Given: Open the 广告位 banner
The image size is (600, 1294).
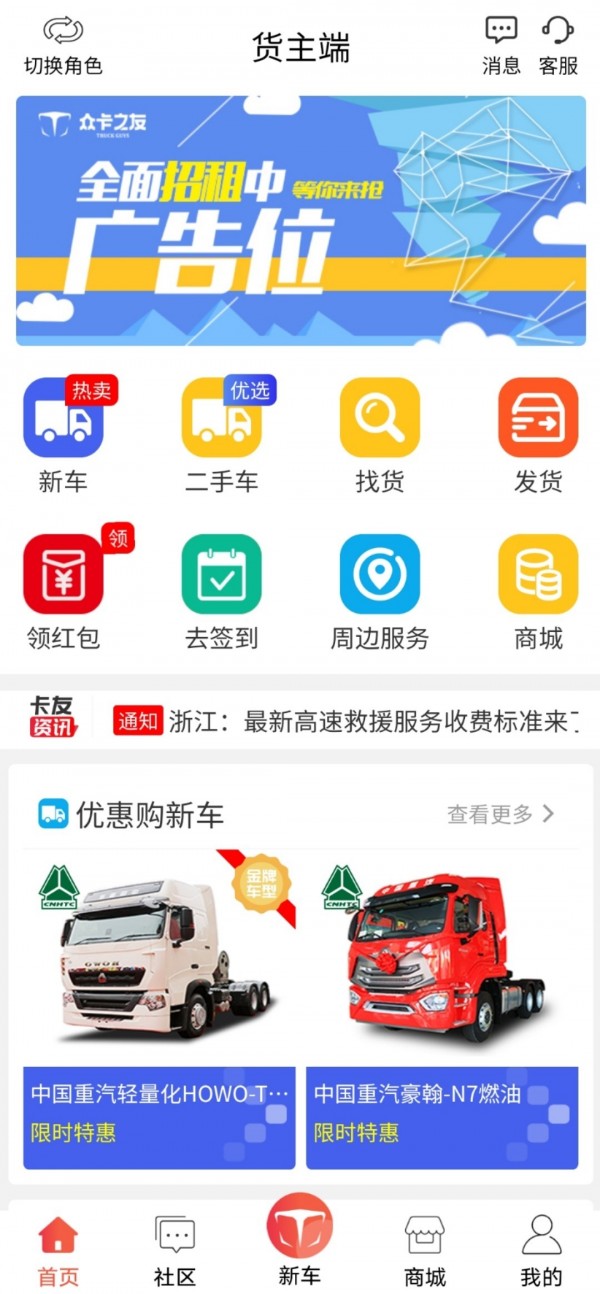Looking at the screenshot, I should point(300,221).
